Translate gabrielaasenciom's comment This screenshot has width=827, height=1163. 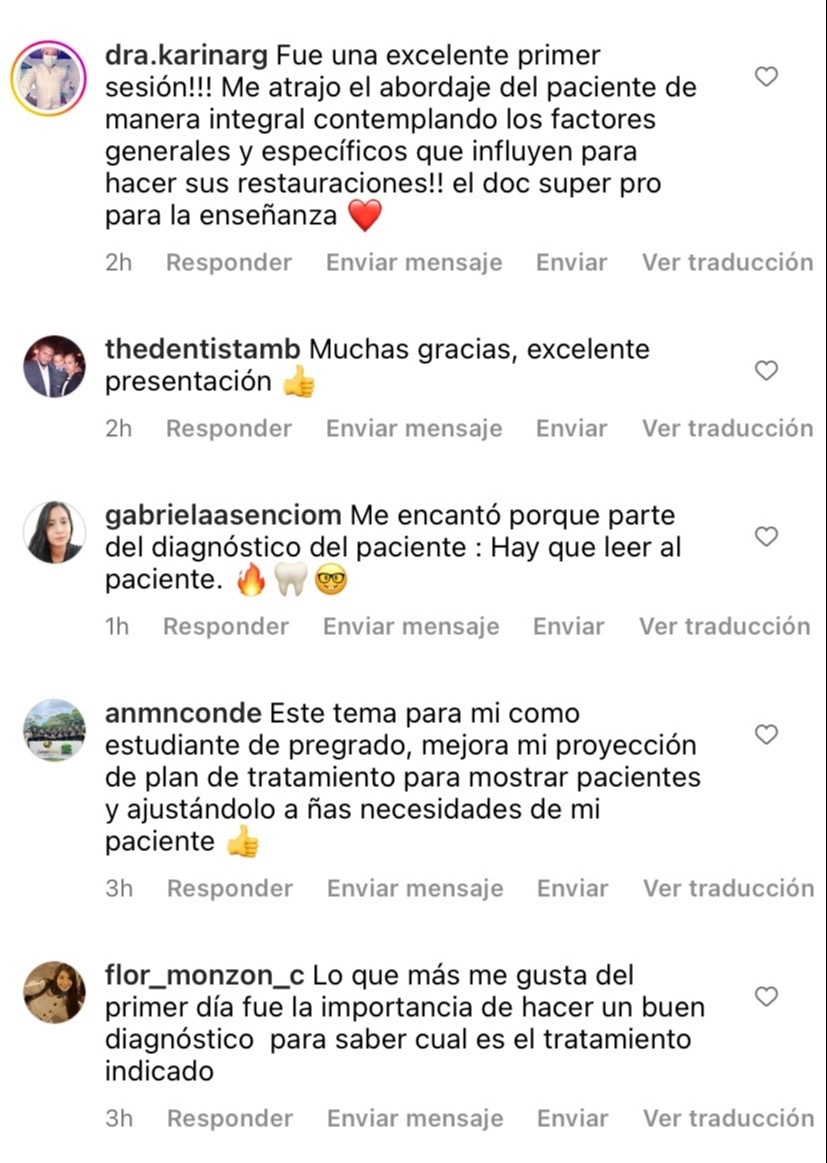click(x=724, y=626)
